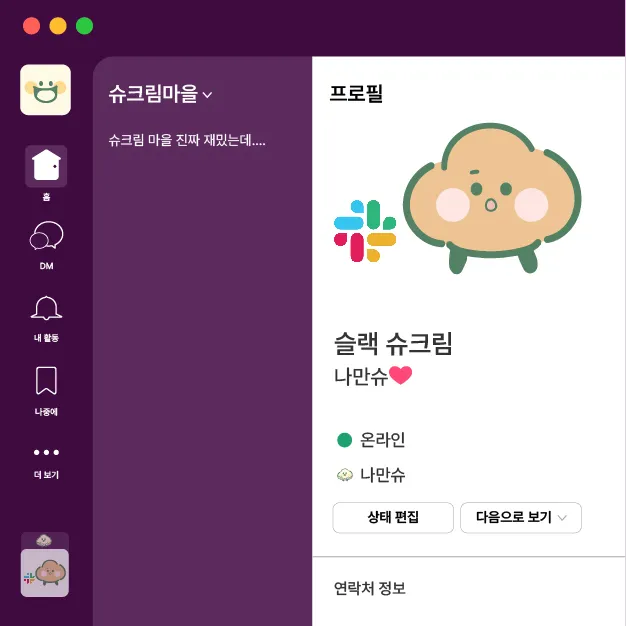Minimize the window with the yellow button
The width and height of the screenshot is (626, 626).
click(58, 26)
